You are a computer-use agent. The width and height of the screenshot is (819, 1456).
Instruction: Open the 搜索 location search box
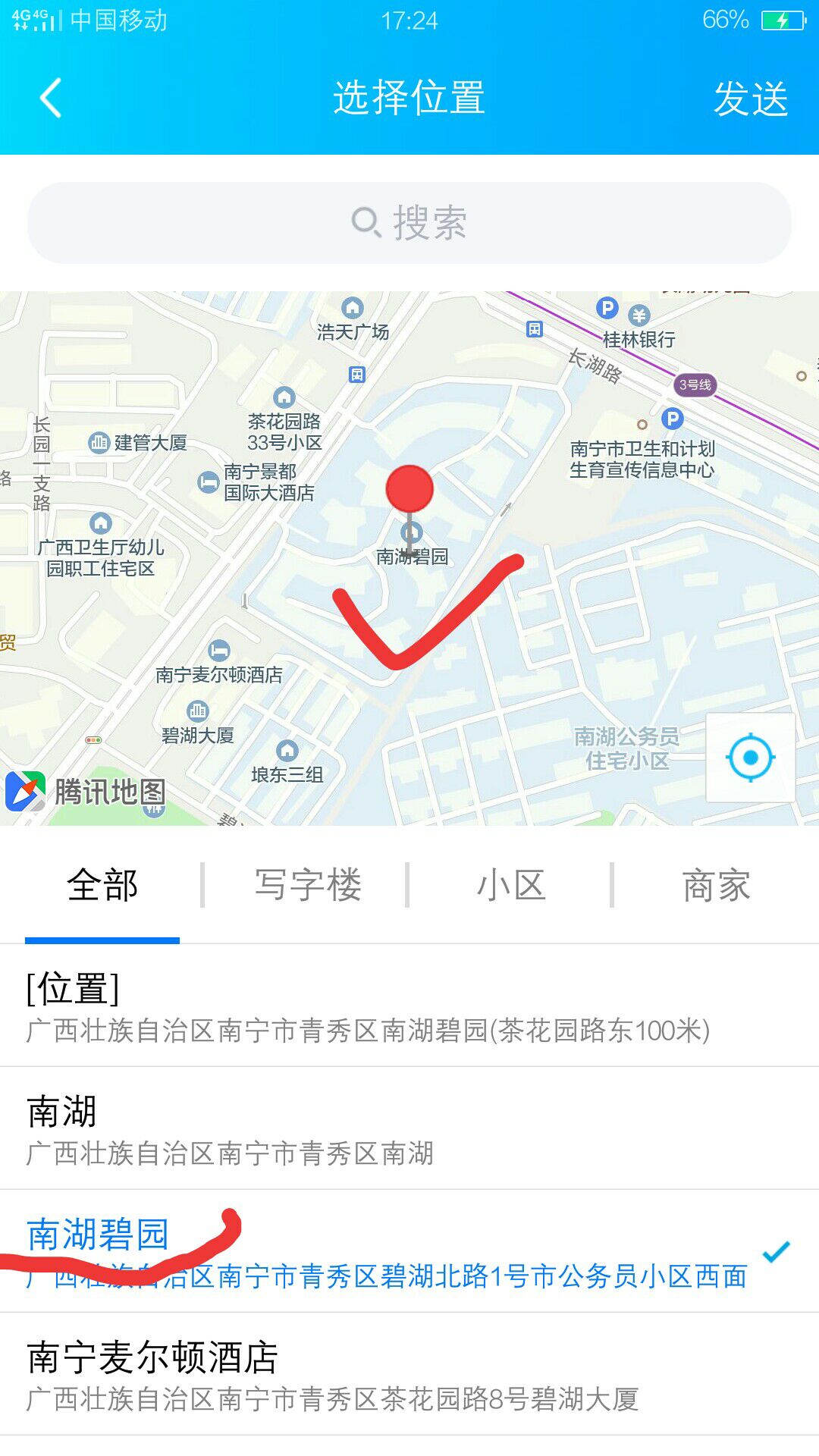click(x=409, y=223)
